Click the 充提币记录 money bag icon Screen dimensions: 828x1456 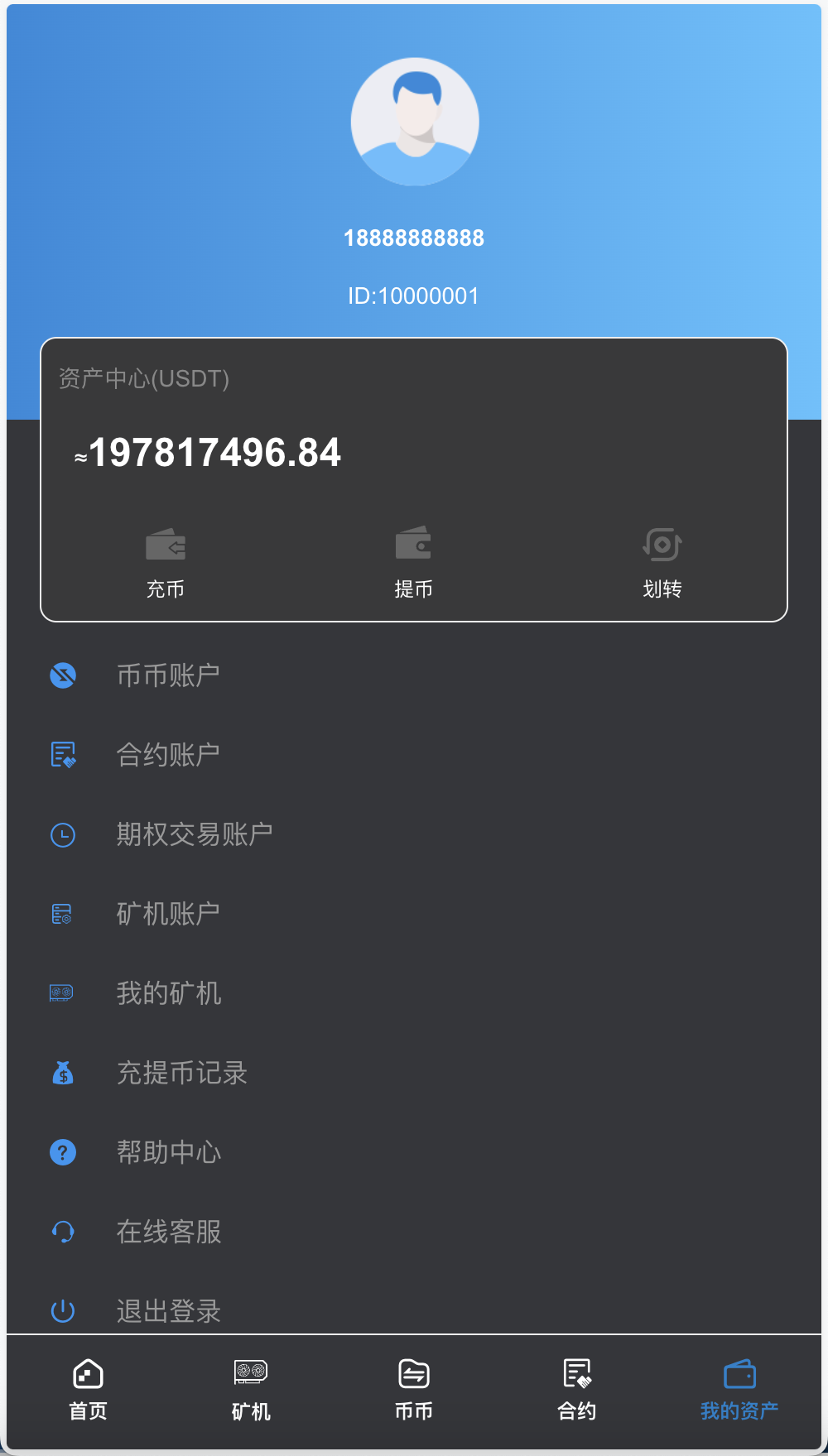(62, 1073)
